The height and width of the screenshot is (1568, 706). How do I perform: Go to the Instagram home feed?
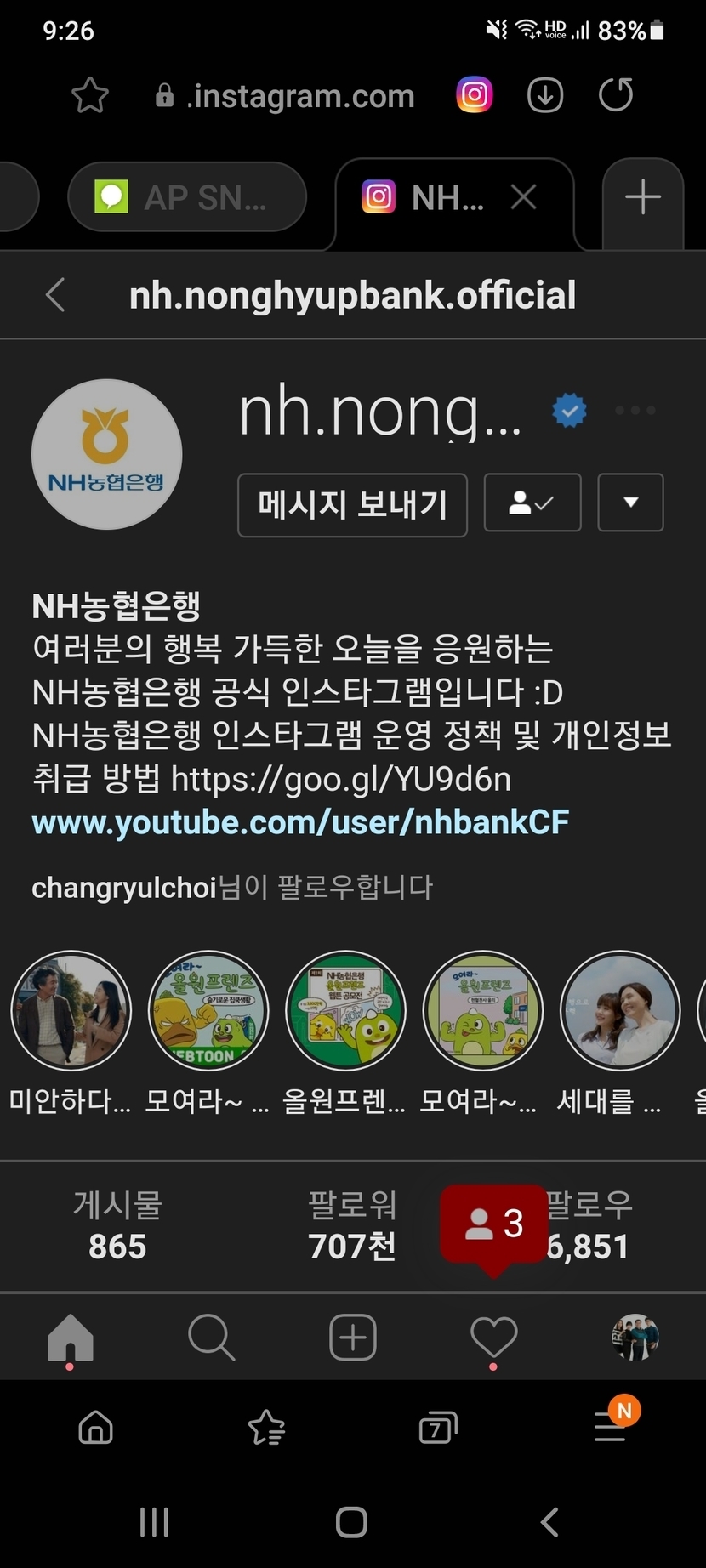(71, 1338)
